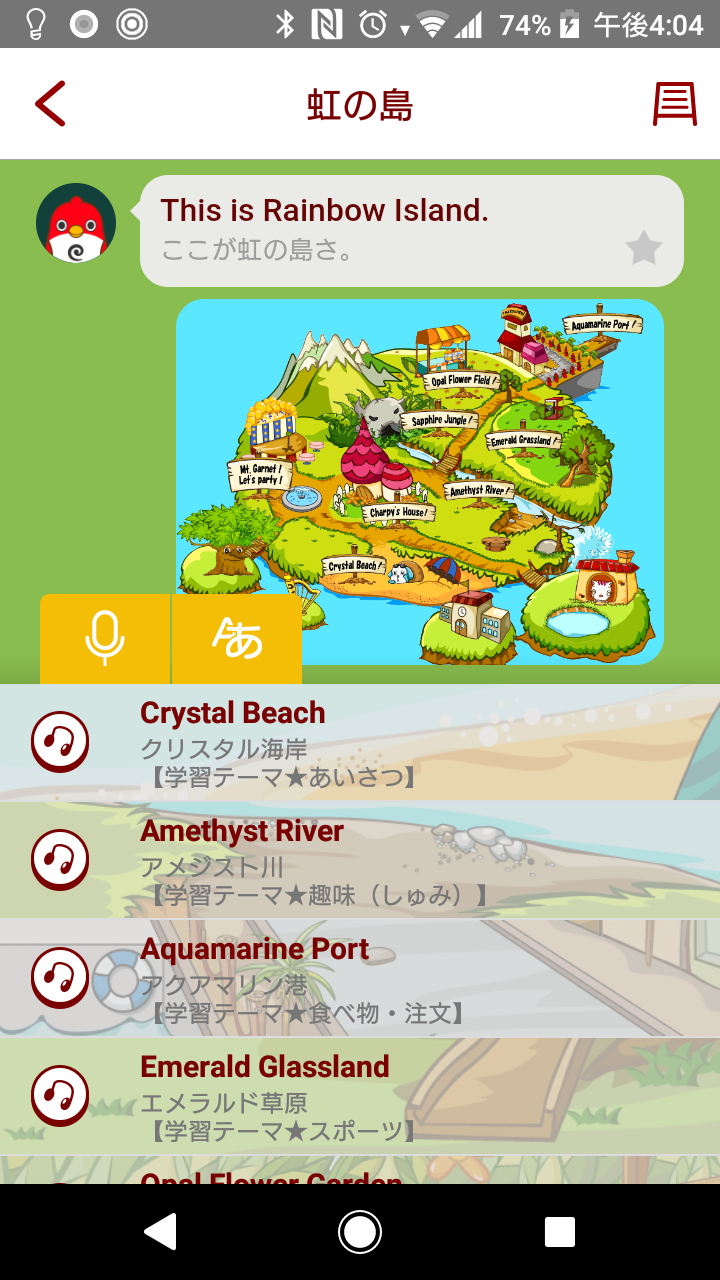Star the "This is Rainbow Island" message
The width and height of the screenshot is (720, 1280).
(x=643, y=247)
